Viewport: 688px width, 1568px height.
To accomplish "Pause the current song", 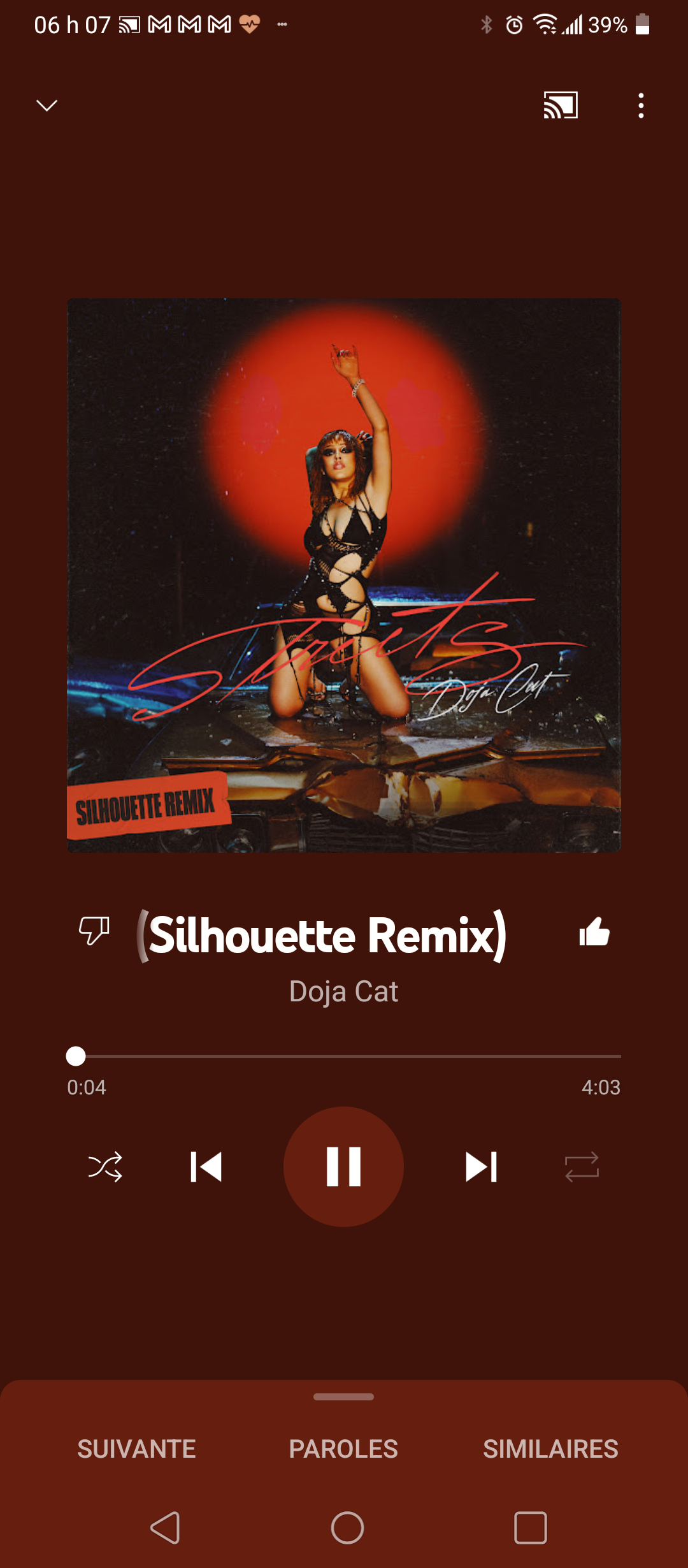I will click(343, 1167).
